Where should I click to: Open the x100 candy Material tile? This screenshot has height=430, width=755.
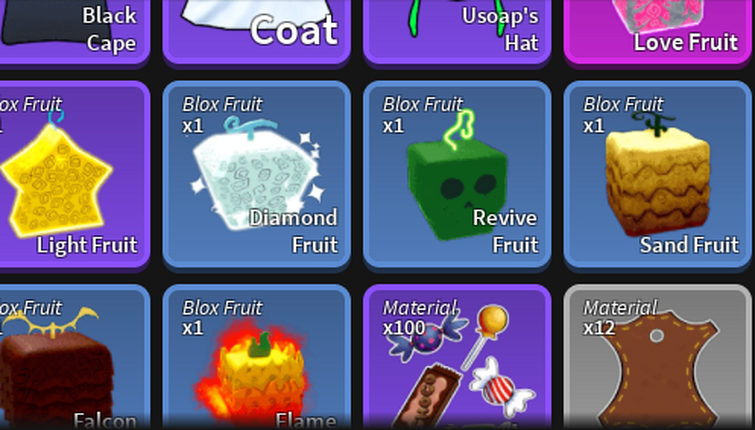click(x=458, y=360)
